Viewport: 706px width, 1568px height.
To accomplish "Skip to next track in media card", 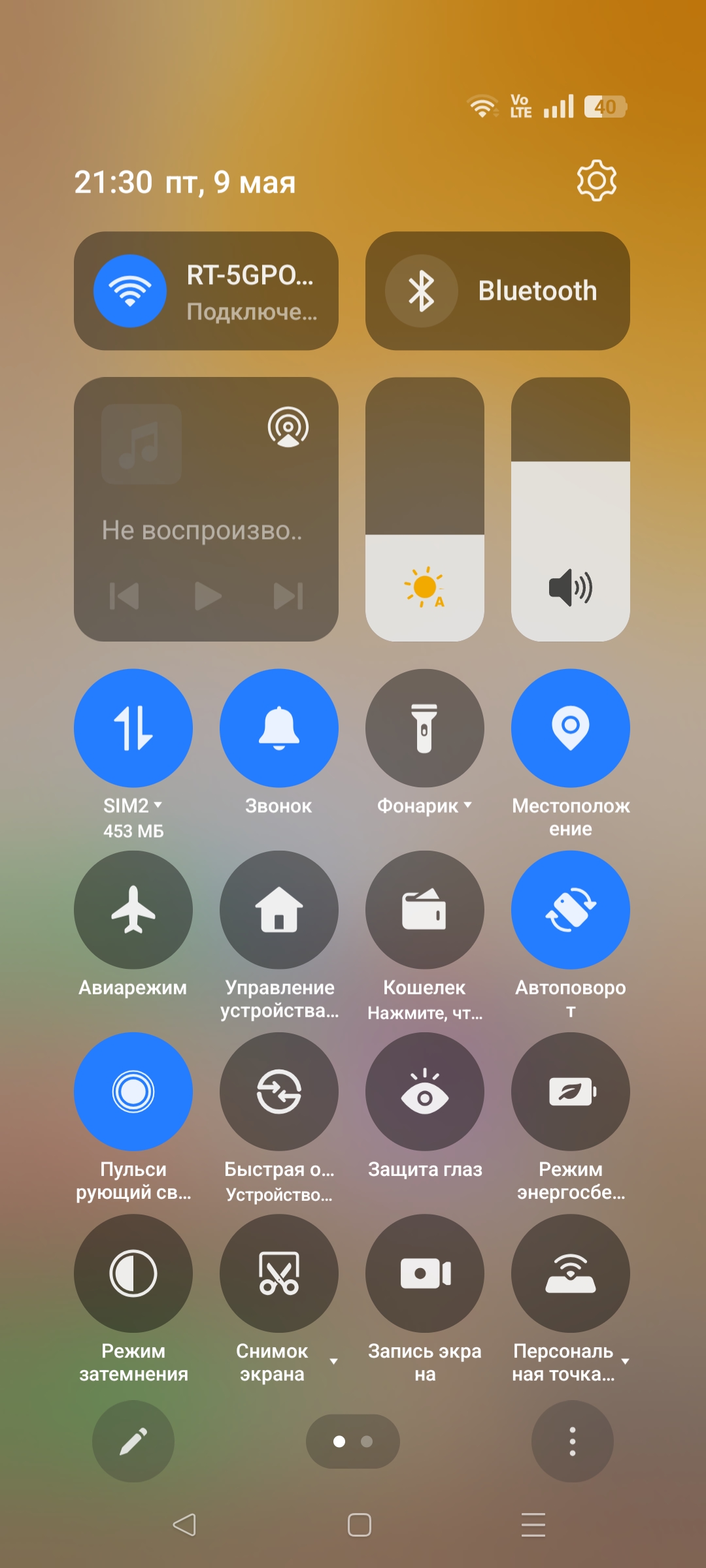I will coord(288,596).
